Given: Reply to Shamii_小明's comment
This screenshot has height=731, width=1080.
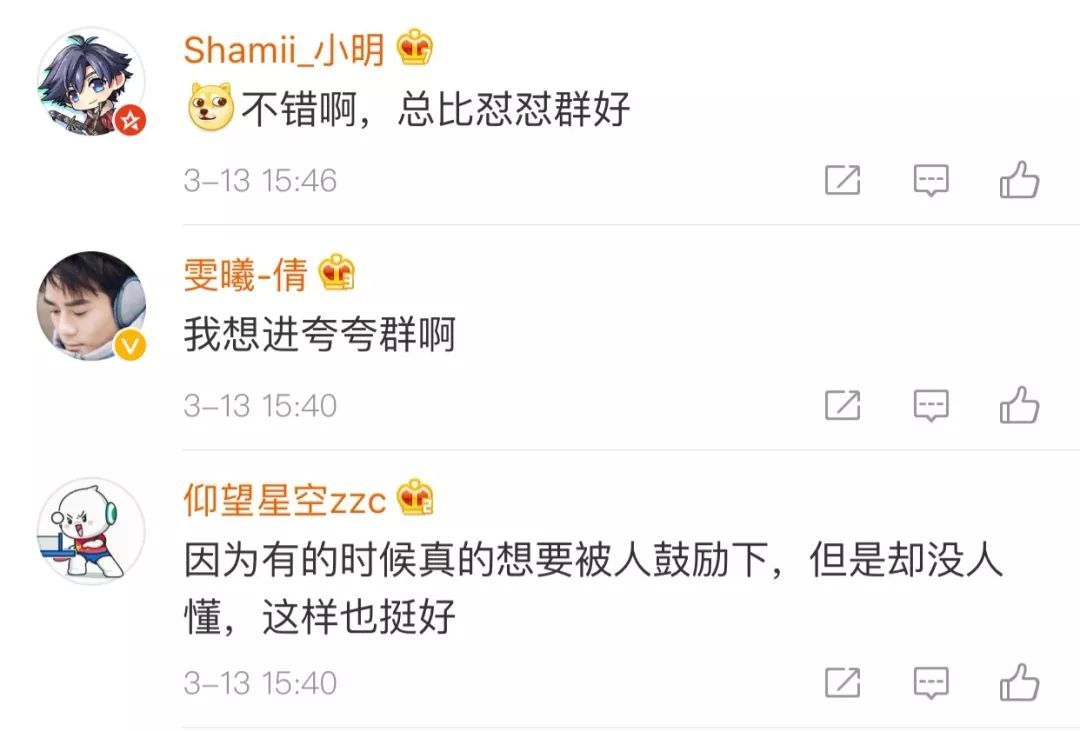Looking at the screenshot, I should [931, 180].
